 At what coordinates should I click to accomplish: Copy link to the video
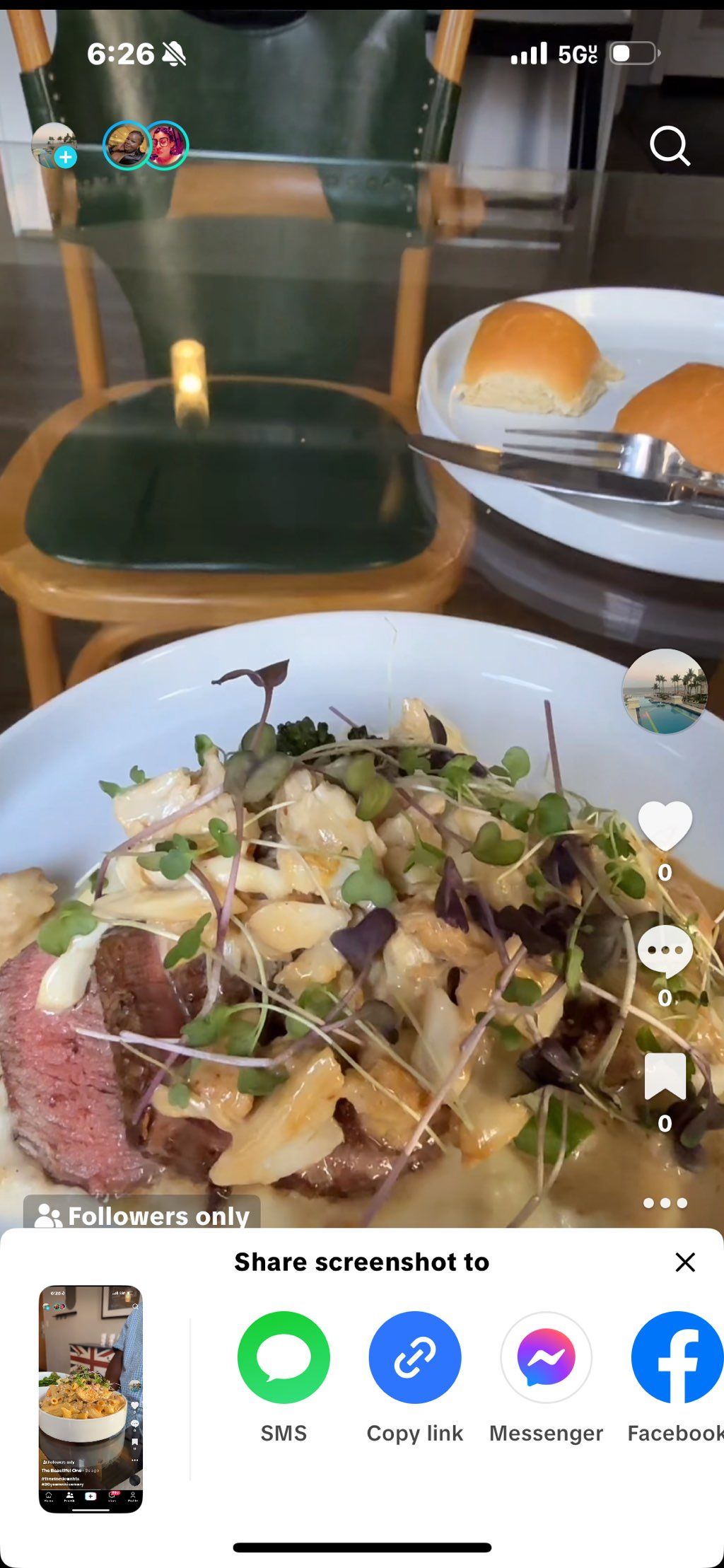pos(415,1357)
